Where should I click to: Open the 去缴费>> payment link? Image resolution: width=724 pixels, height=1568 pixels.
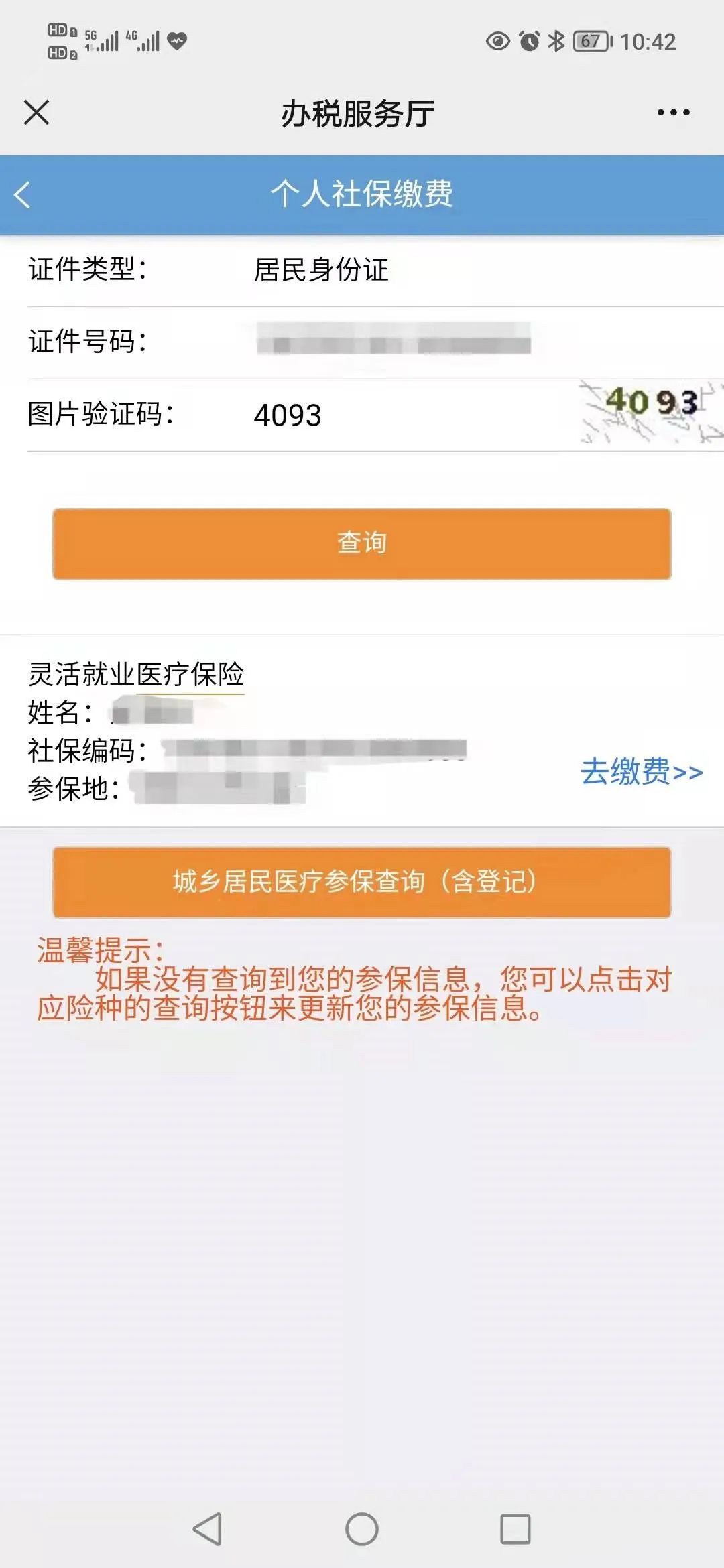tap(642, 771)
